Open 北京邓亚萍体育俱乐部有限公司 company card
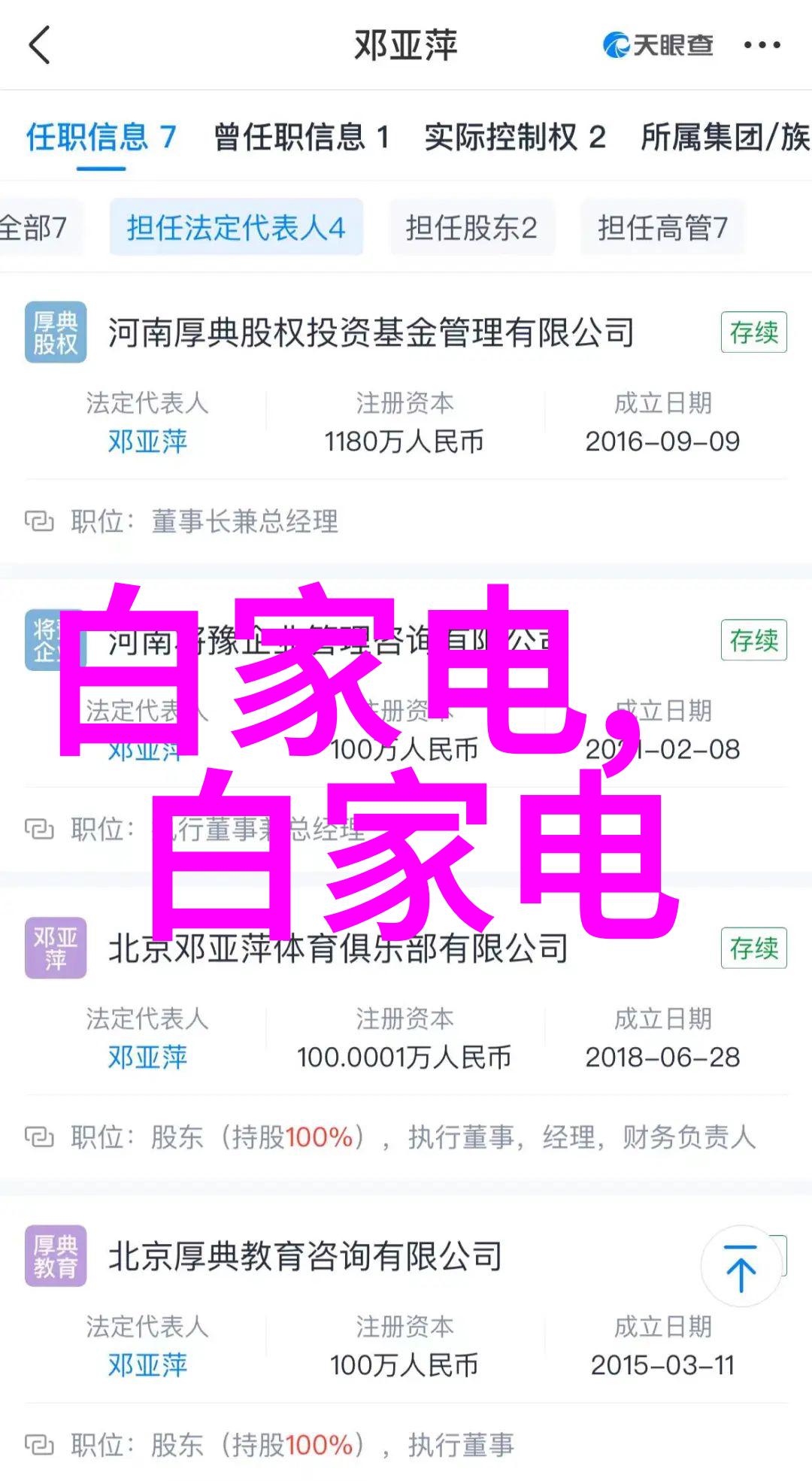This screenshot has height=1481, width=812. tap(338, 948)
